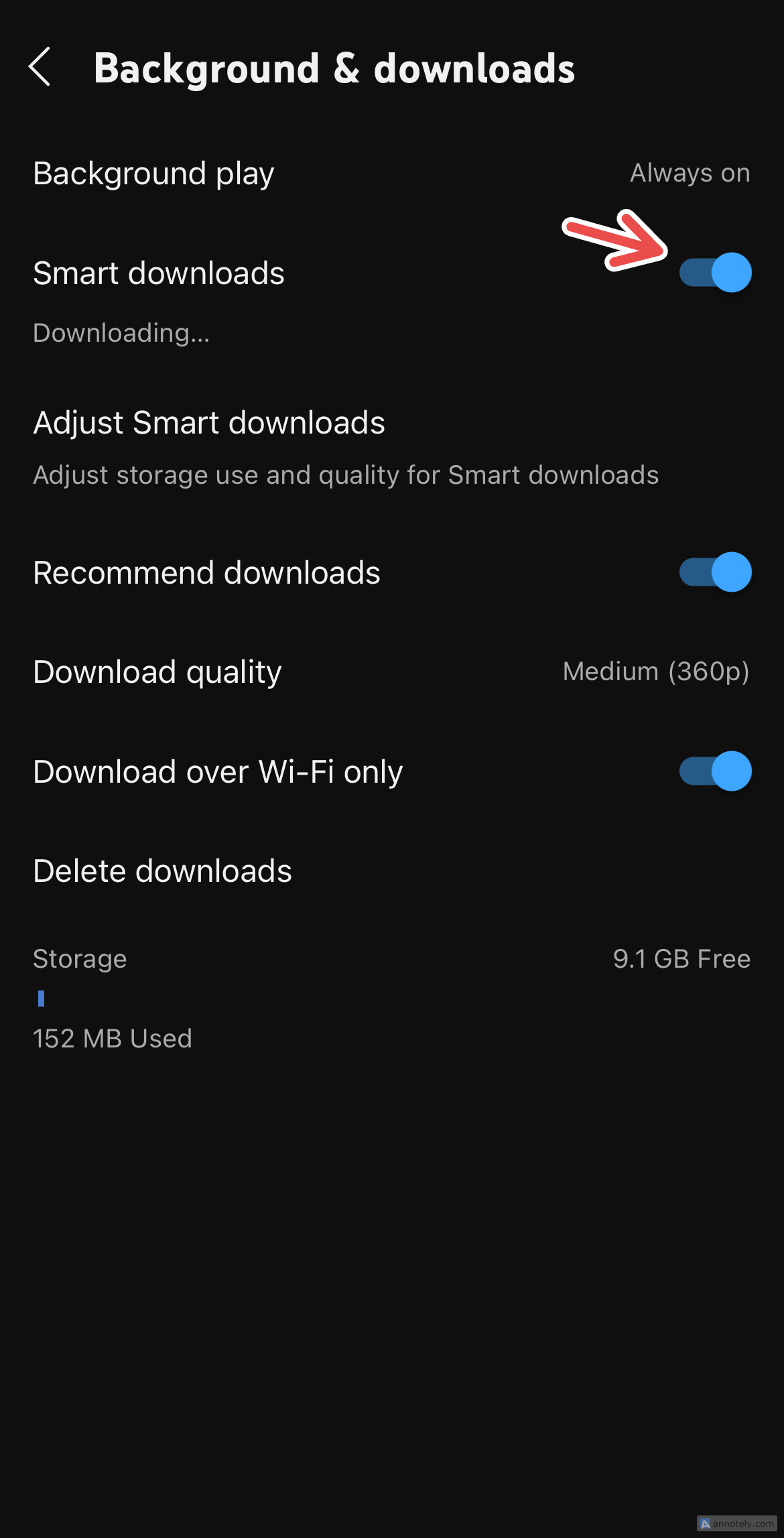
Task: Open Background play setting
Action: tap(391, 174)
